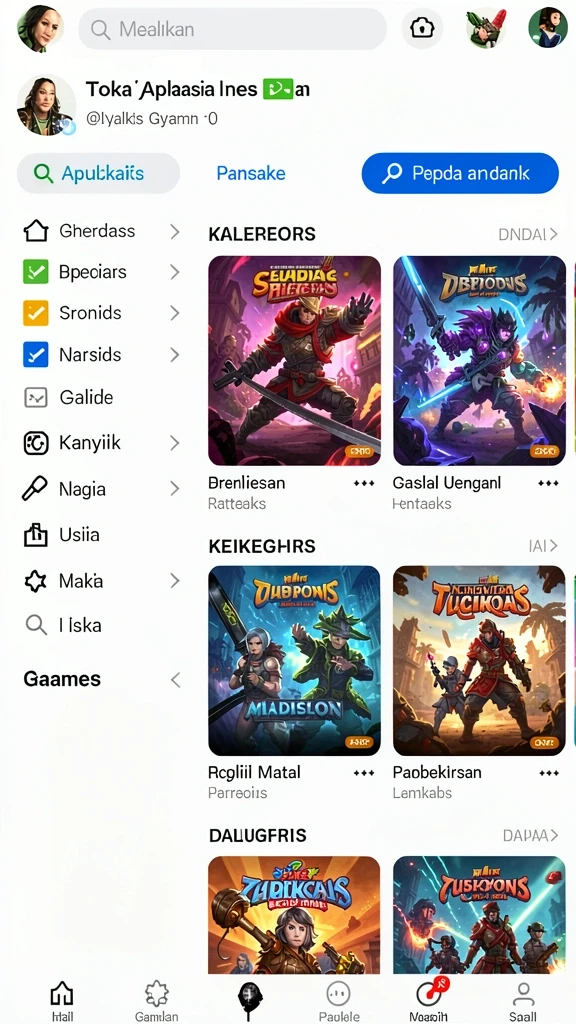Image resolution: width=576 pixels, height=1024 pixels.
Task: Toggle the orange Sronids checkbox
Action: click(35, 313)
